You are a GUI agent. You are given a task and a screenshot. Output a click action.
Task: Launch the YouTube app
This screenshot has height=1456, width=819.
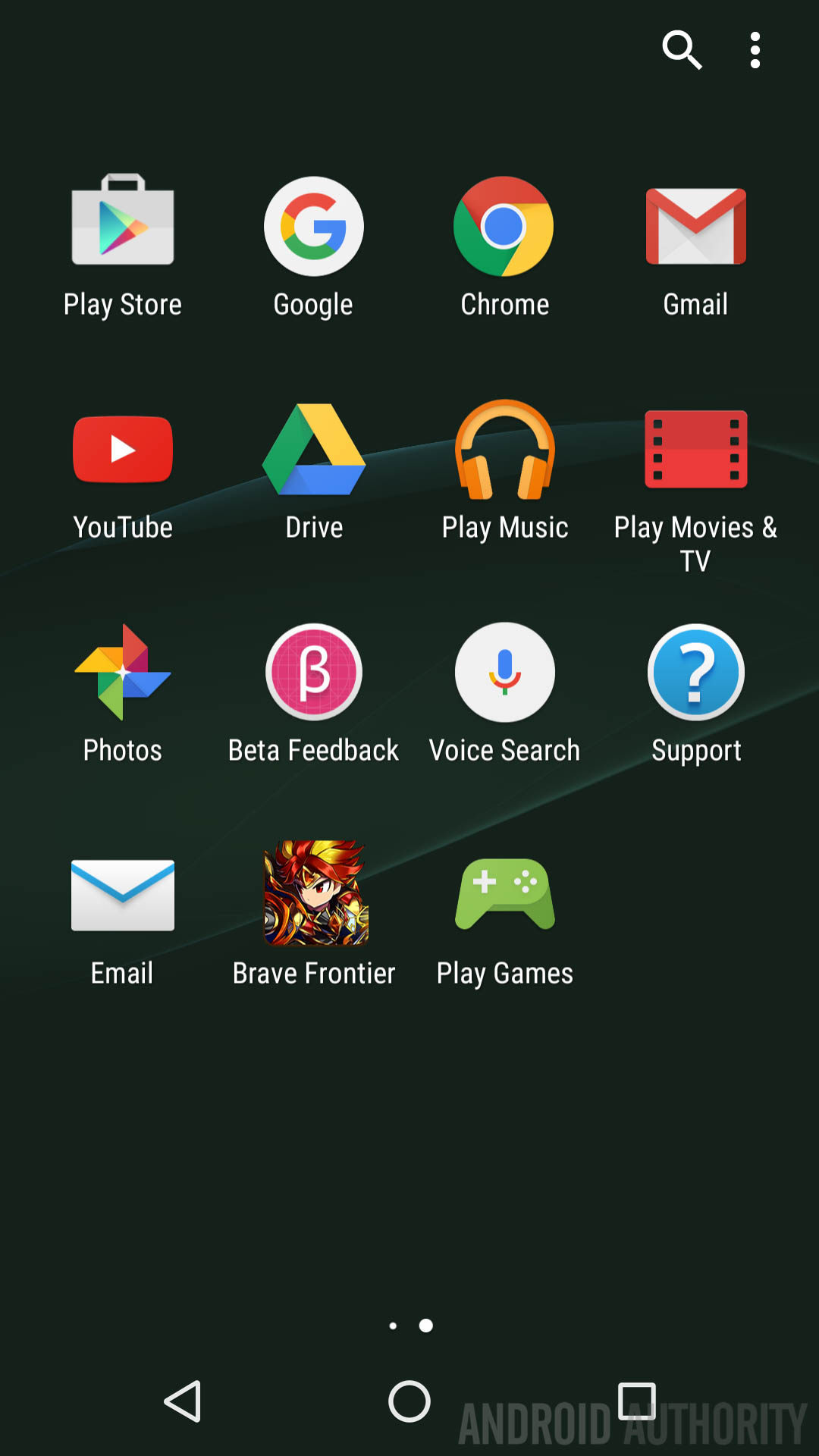point(123,449)
